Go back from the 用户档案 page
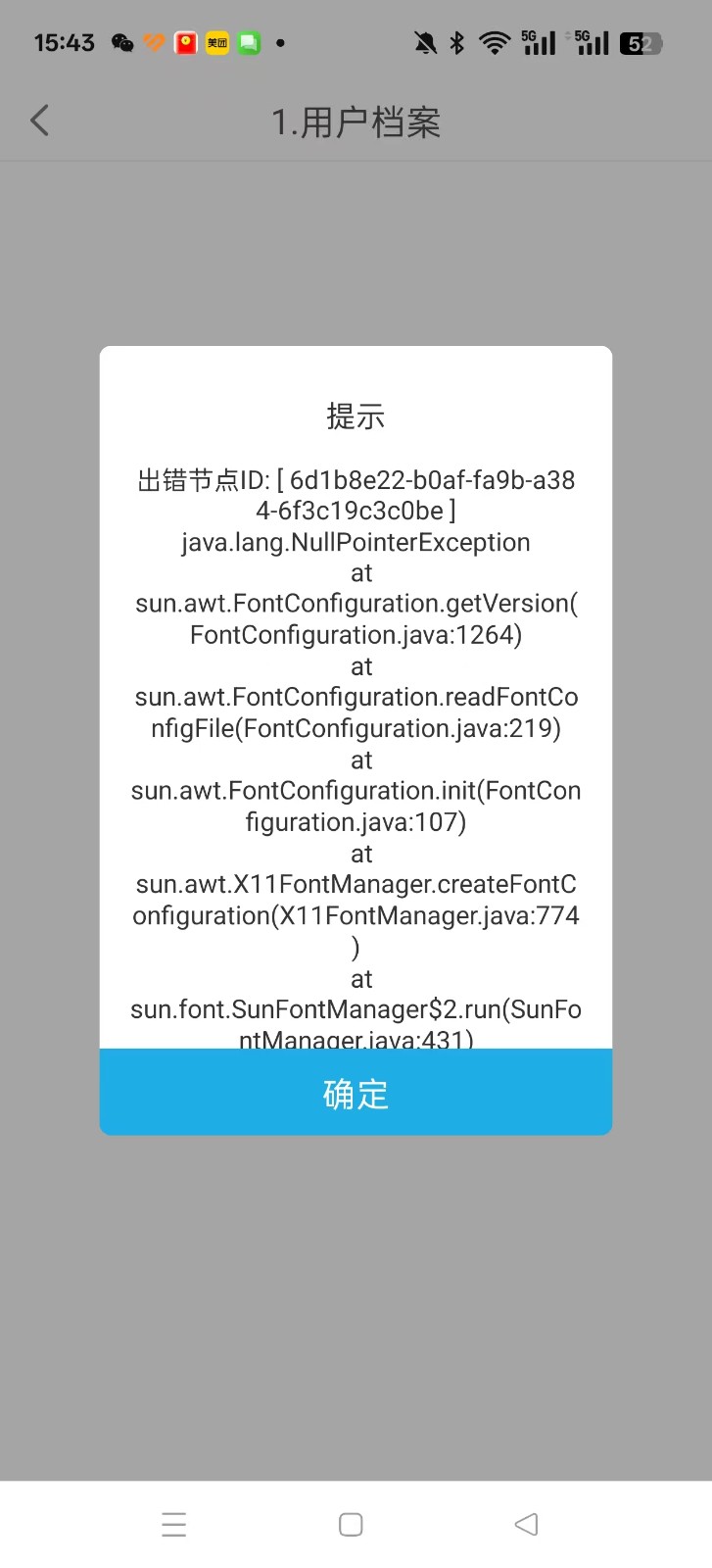This screenshot has width=712, height=1568. [40, 121]
